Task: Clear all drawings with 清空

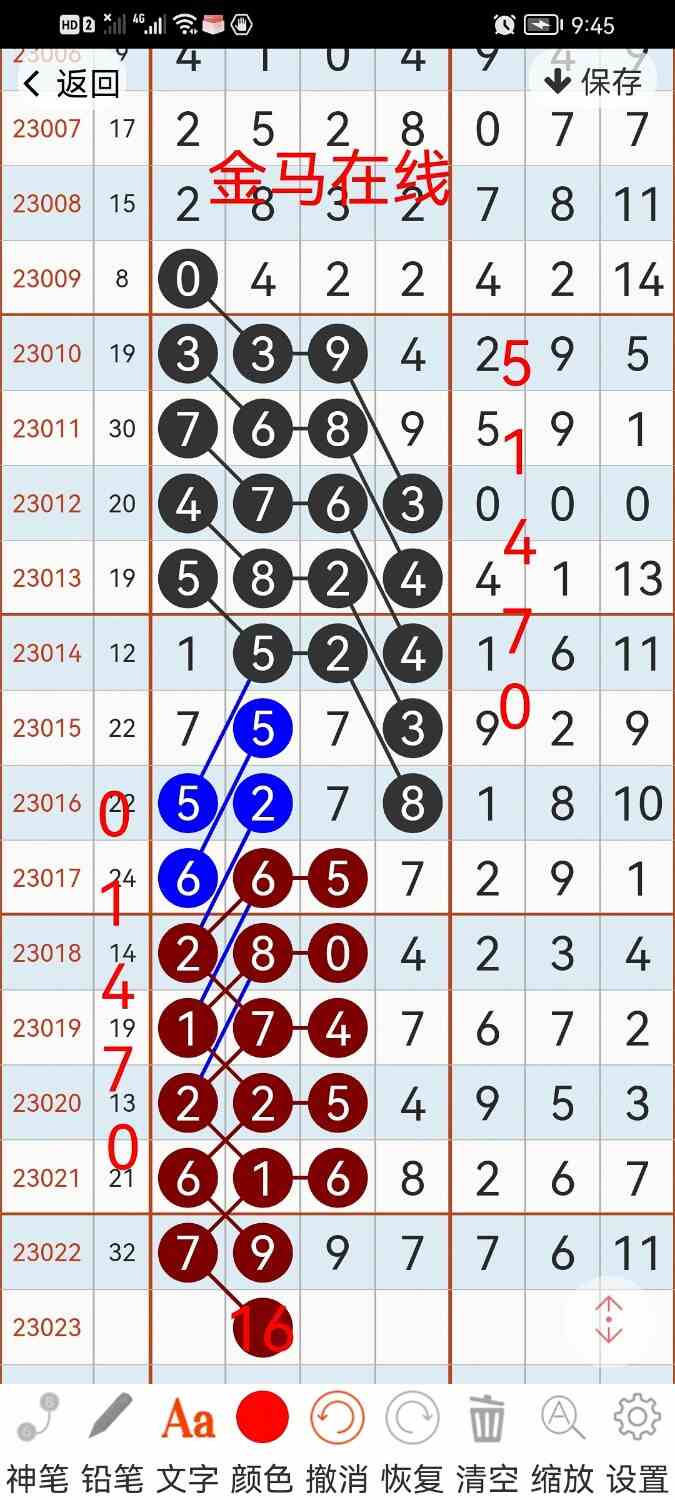Action: point(487,1442)
